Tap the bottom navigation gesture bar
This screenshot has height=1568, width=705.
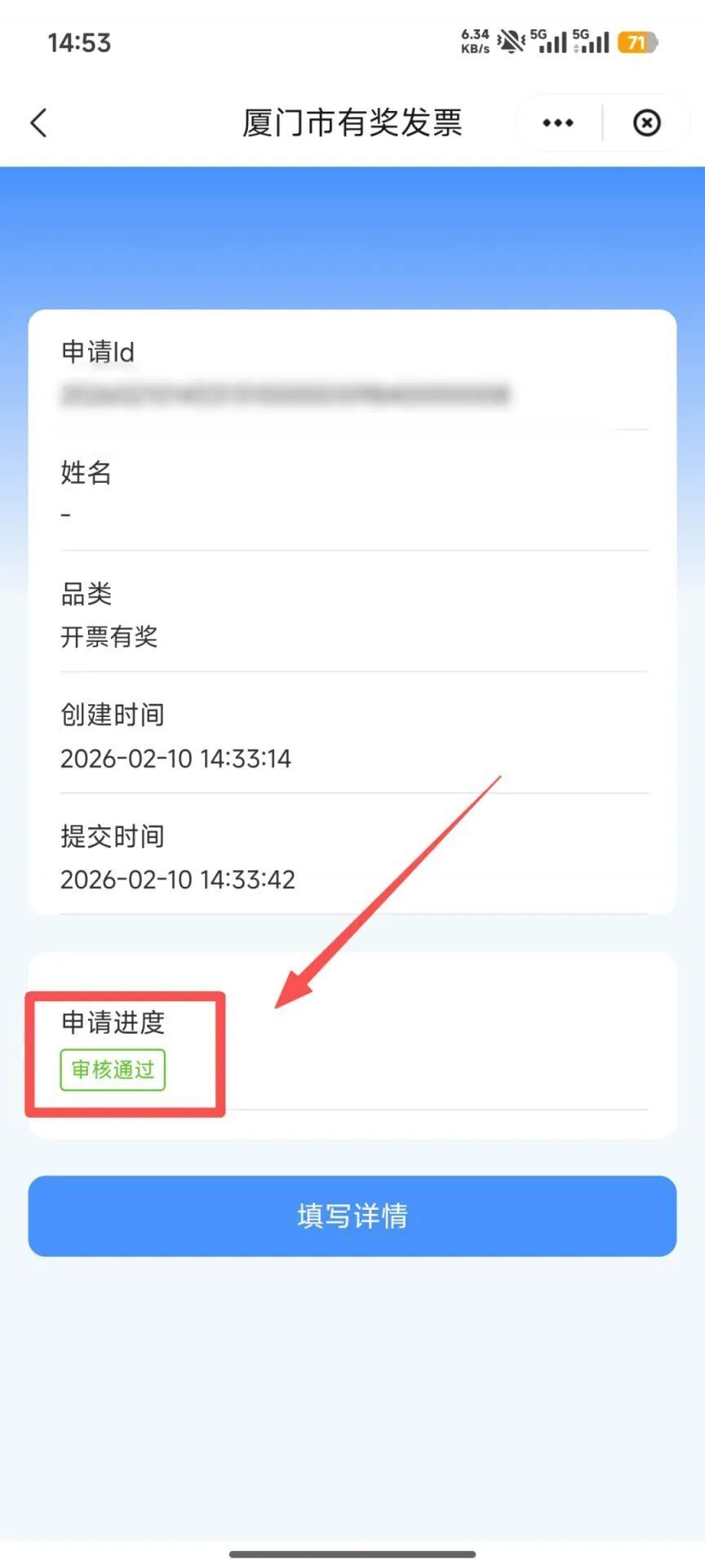pos(352,1552)
